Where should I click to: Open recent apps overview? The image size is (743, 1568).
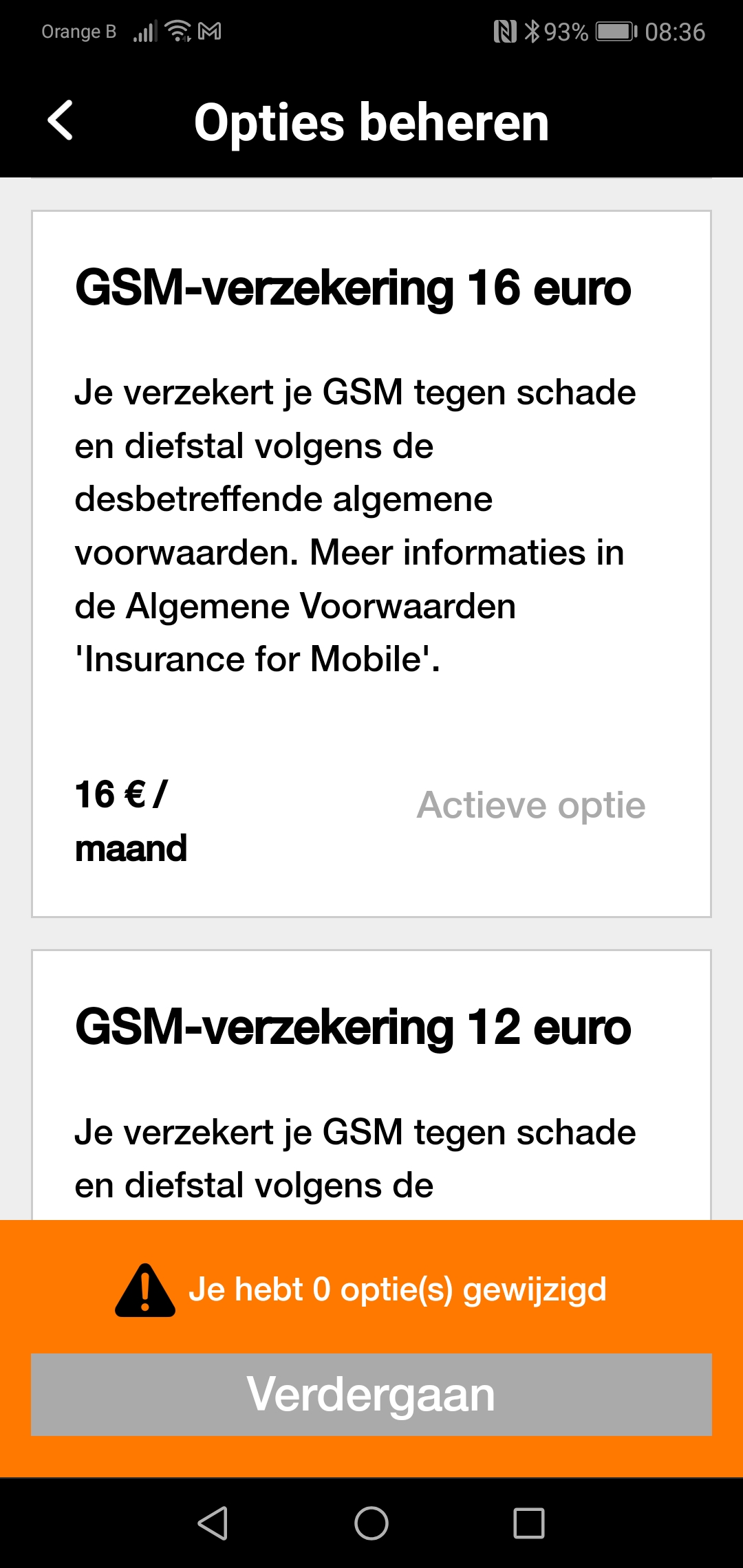529,1523
